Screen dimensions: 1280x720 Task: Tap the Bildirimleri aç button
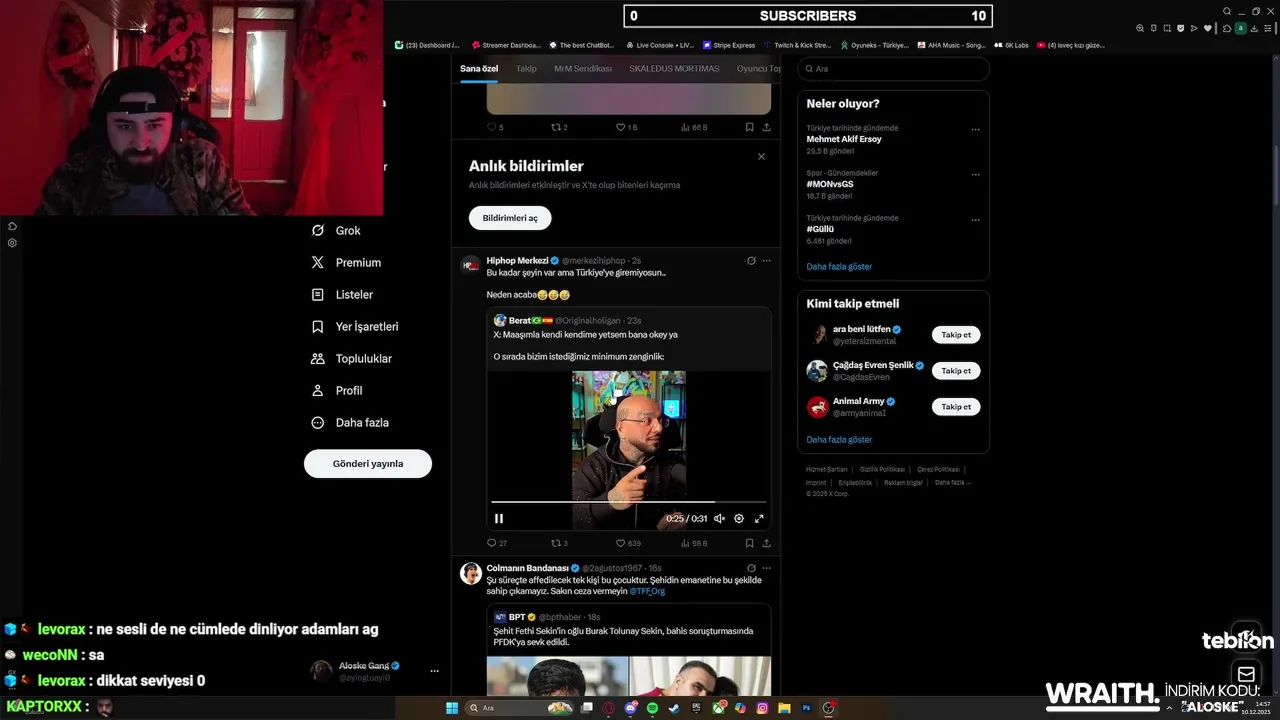510,218
